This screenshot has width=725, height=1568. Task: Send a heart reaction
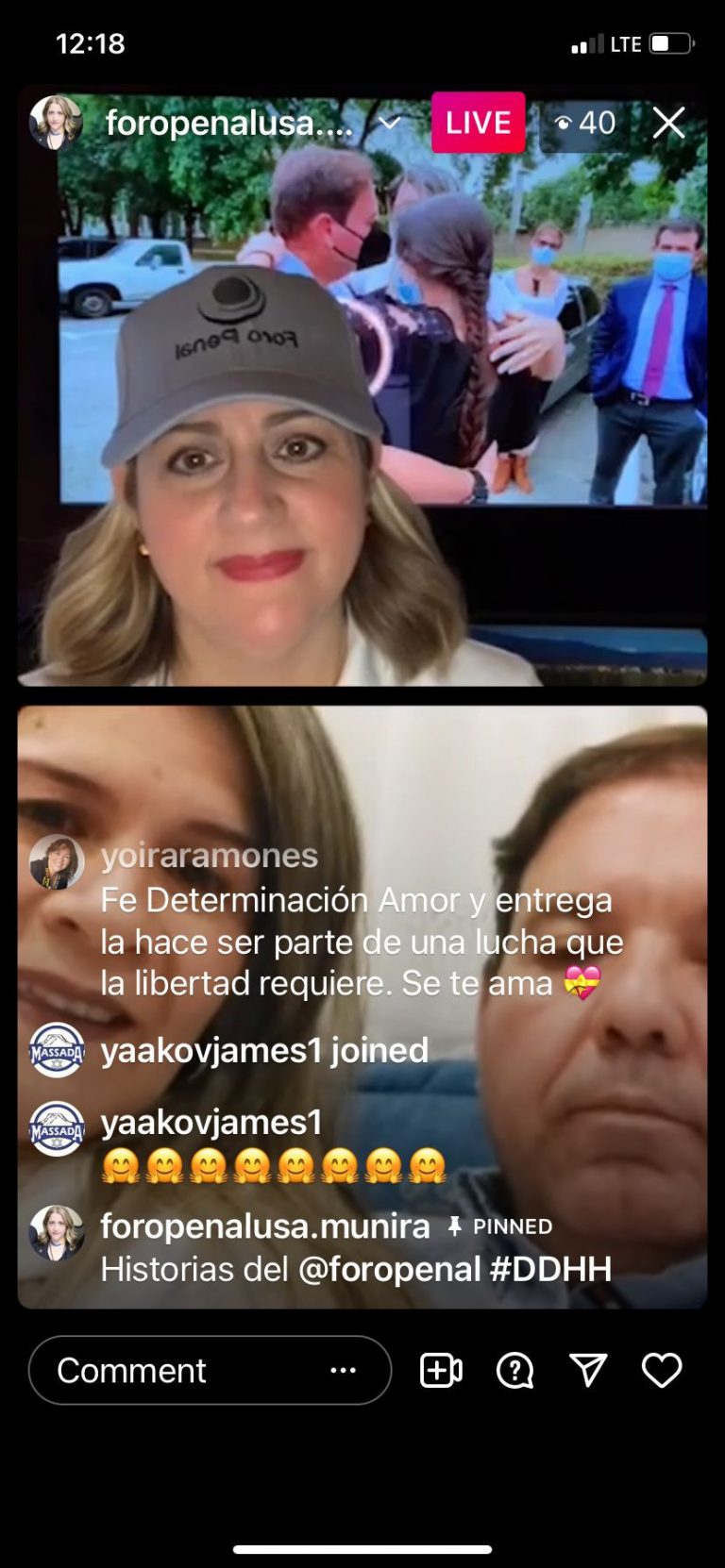coord(662,1370)
